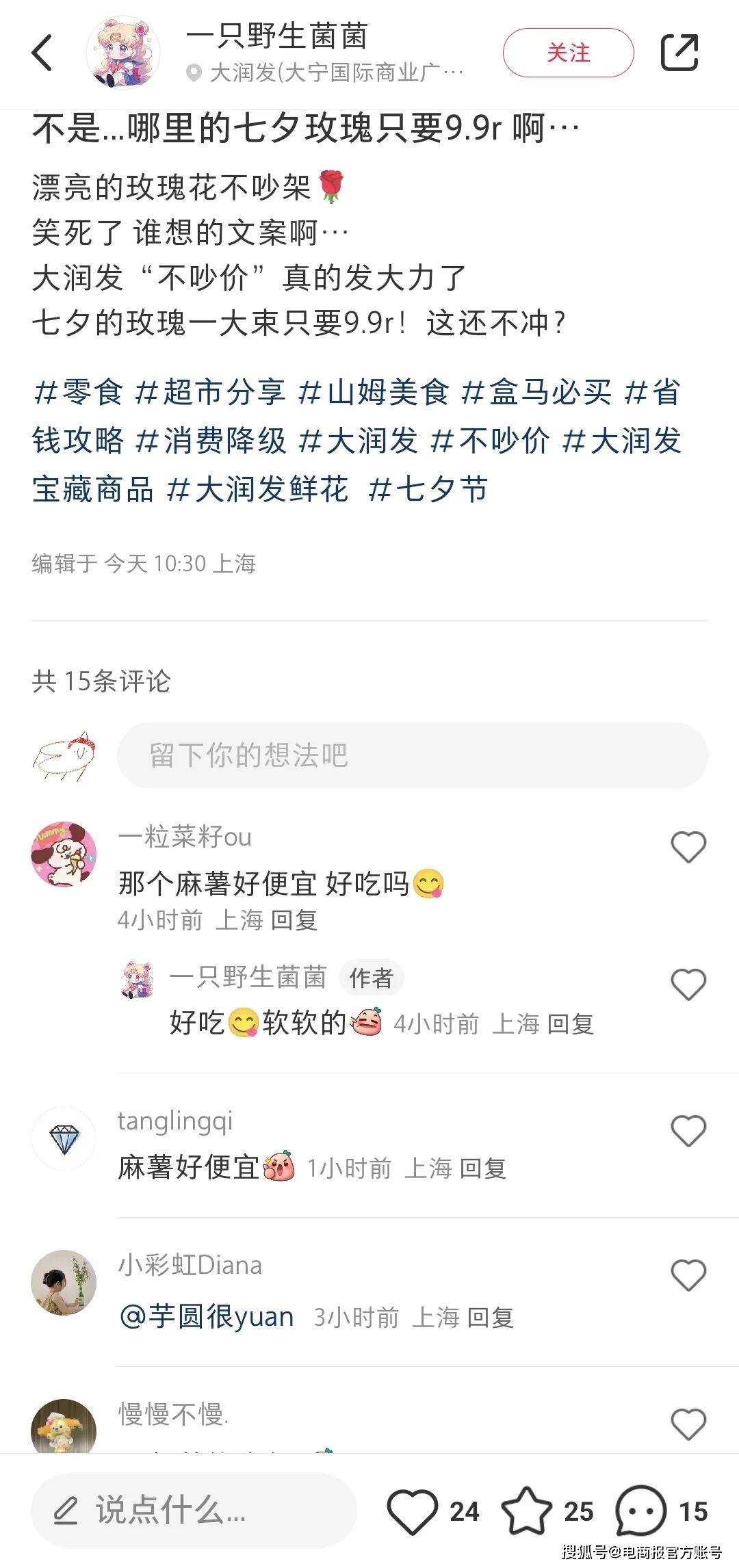Screen dimensions: 739x1568
Task: Like the author's reply 好吃软软的
Action: [688, 985]
